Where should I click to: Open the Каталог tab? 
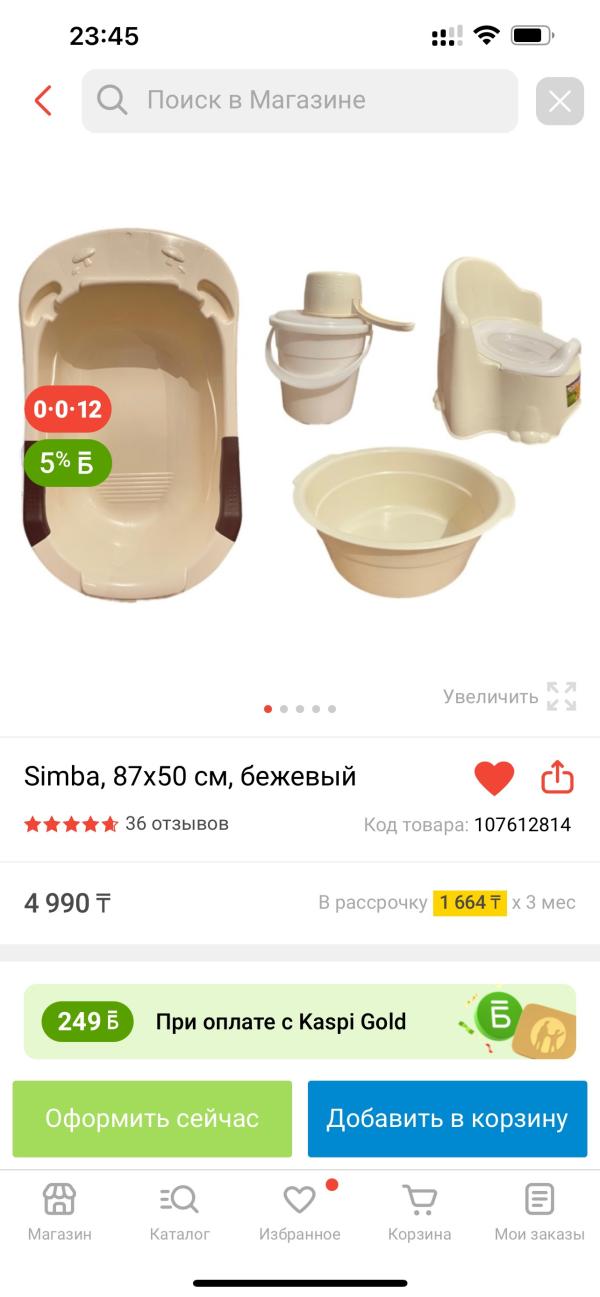tap(180, 1212)
